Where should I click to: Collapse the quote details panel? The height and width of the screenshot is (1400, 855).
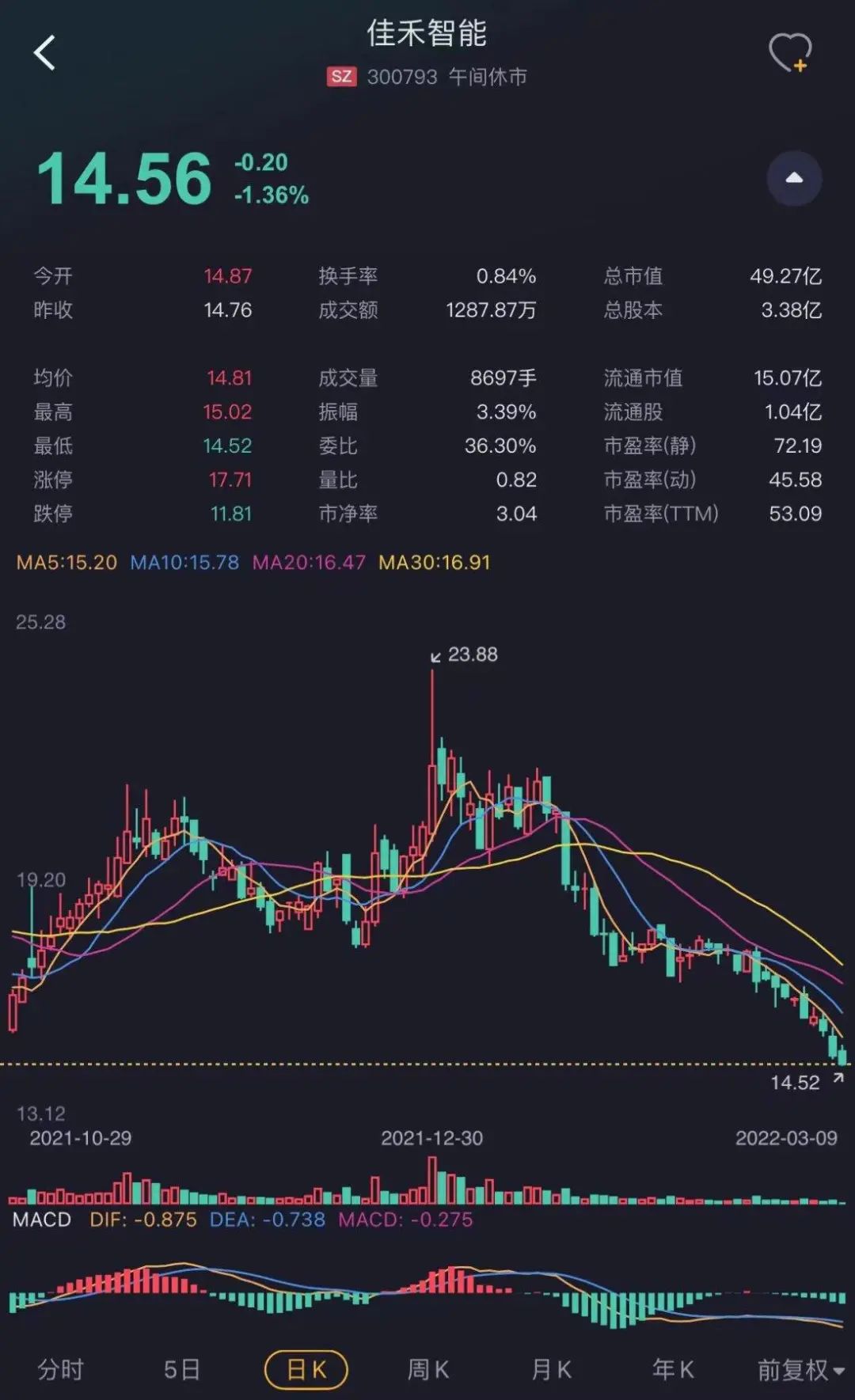[x=794, y=178]
